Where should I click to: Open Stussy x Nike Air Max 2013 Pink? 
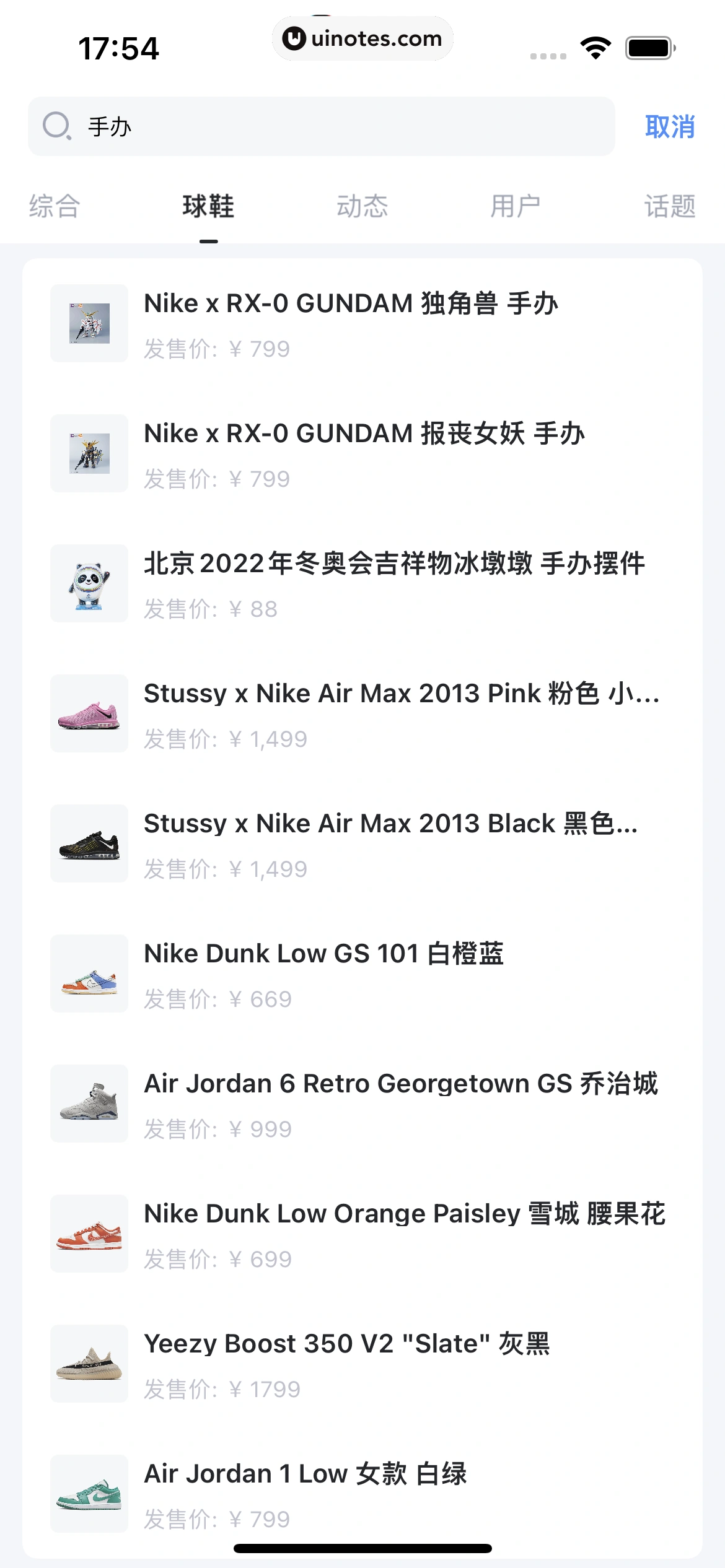(362, 713)
